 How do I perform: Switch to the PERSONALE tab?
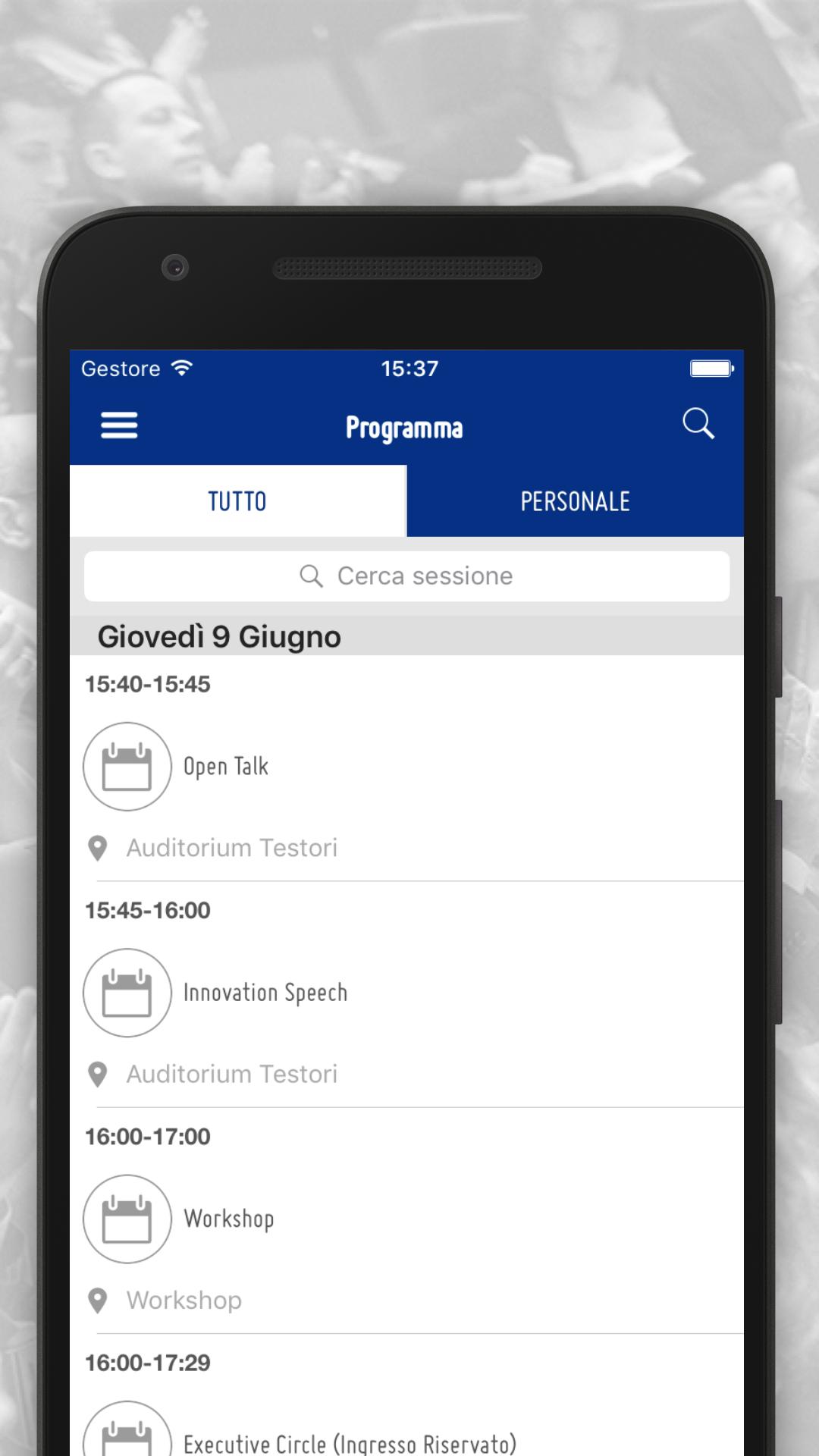pos(575,500)
